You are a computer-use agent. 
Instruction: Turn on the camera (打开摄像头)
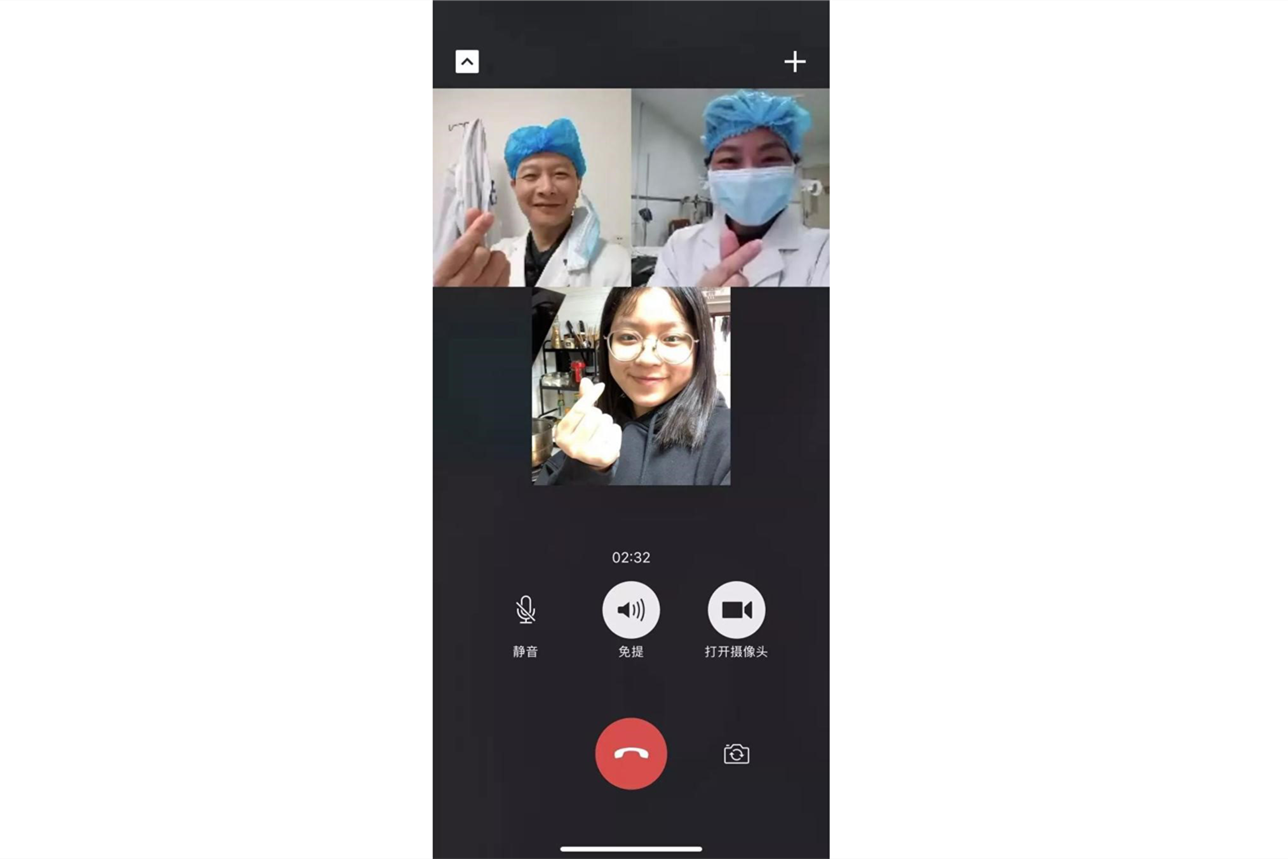point(736,610)
